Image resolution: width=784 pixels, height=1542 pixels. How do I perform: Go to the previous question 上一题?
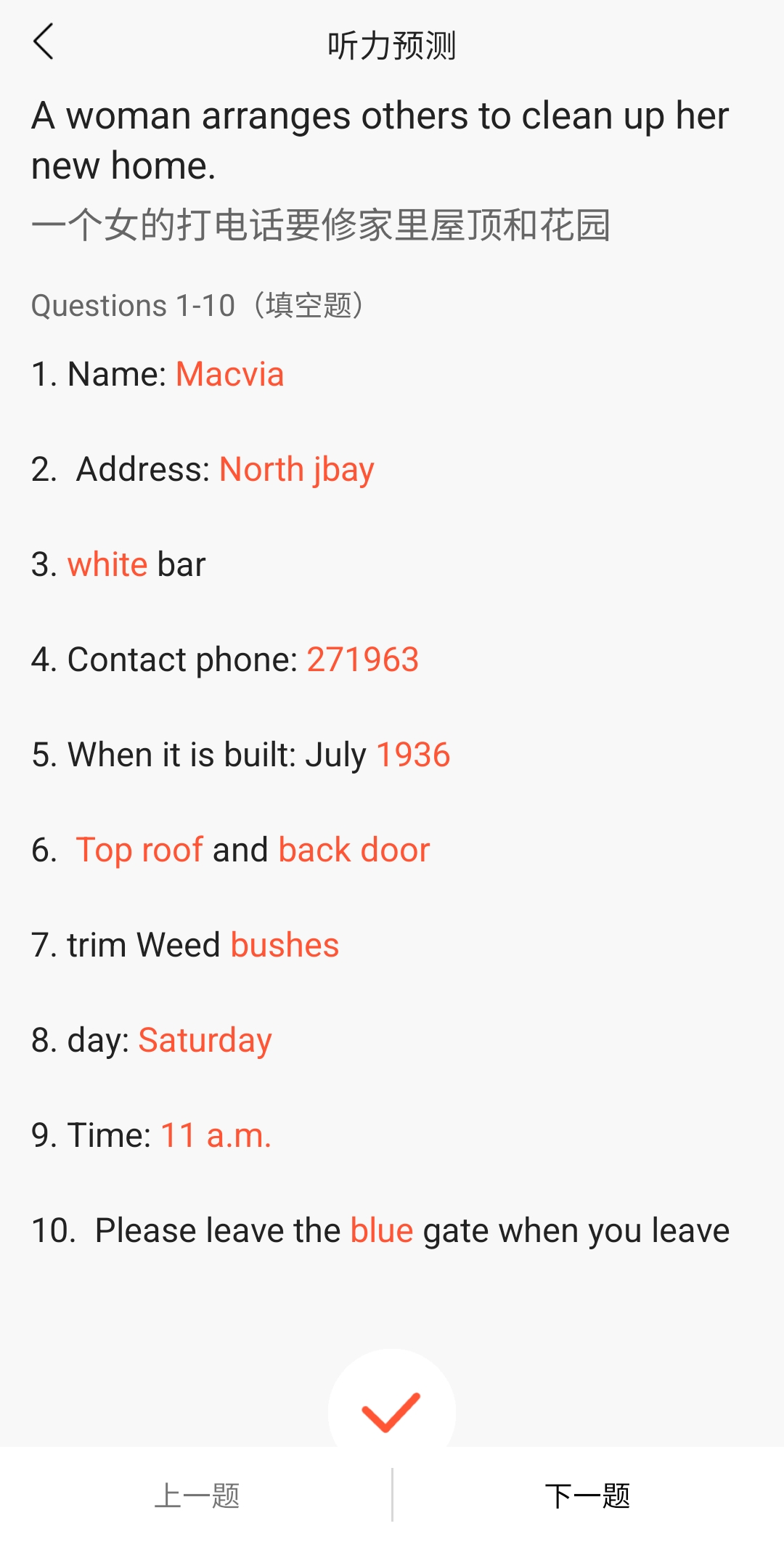coord(196,1496)
